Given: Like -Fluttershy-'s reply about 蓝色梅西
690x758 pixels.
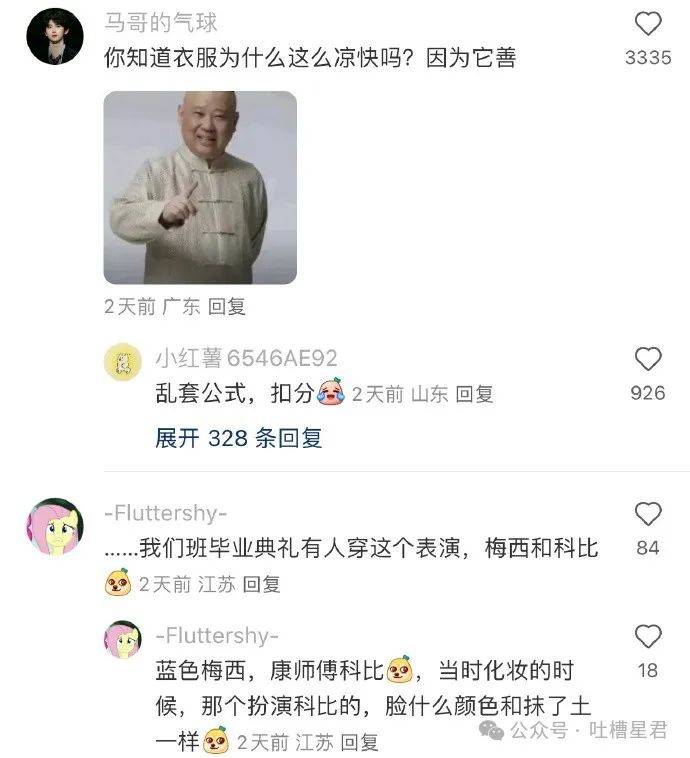Looking at the screenshot, I should [648, 636].
